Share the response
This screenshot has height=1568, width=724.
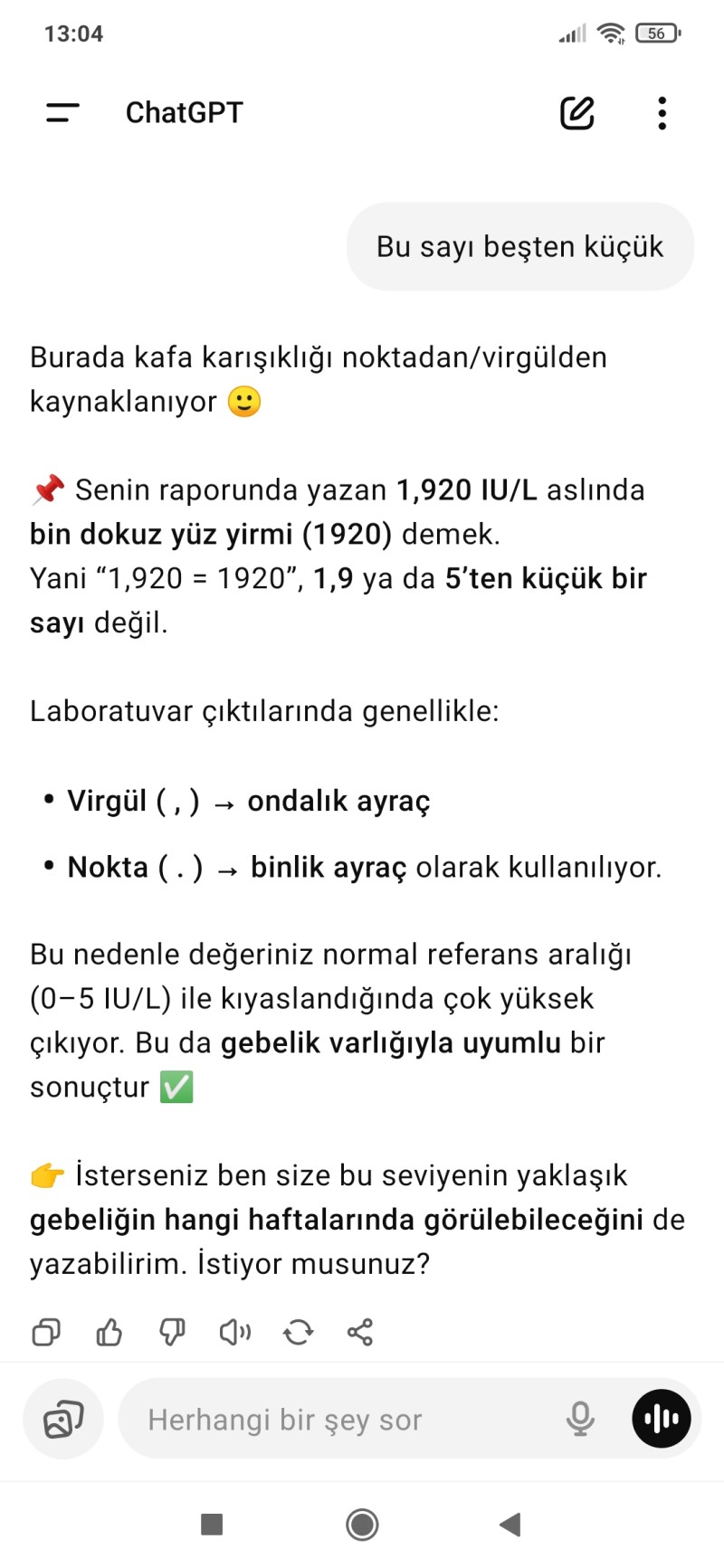(x=360, y=1332)
